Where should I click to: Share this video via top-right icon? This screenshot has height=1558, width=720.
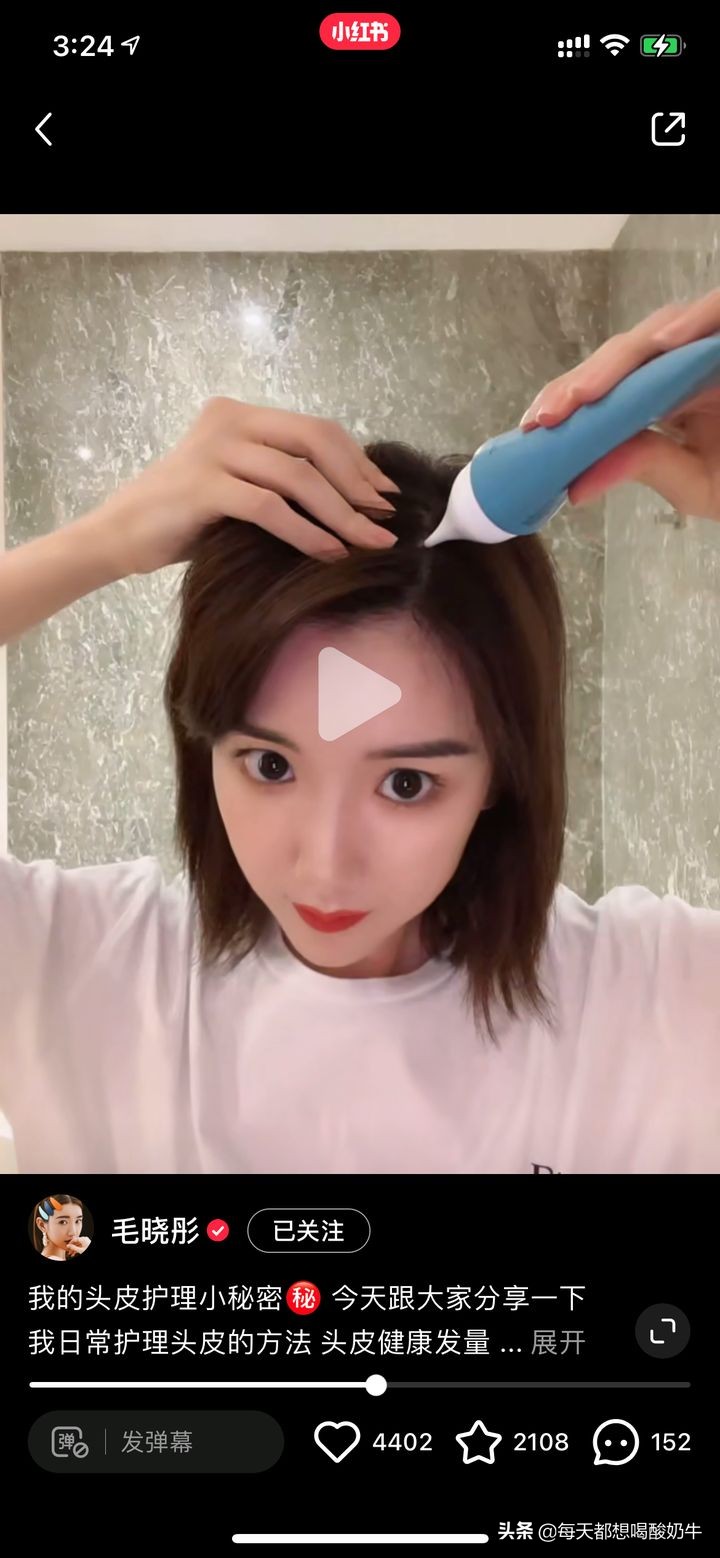click(x=668, y=129)
